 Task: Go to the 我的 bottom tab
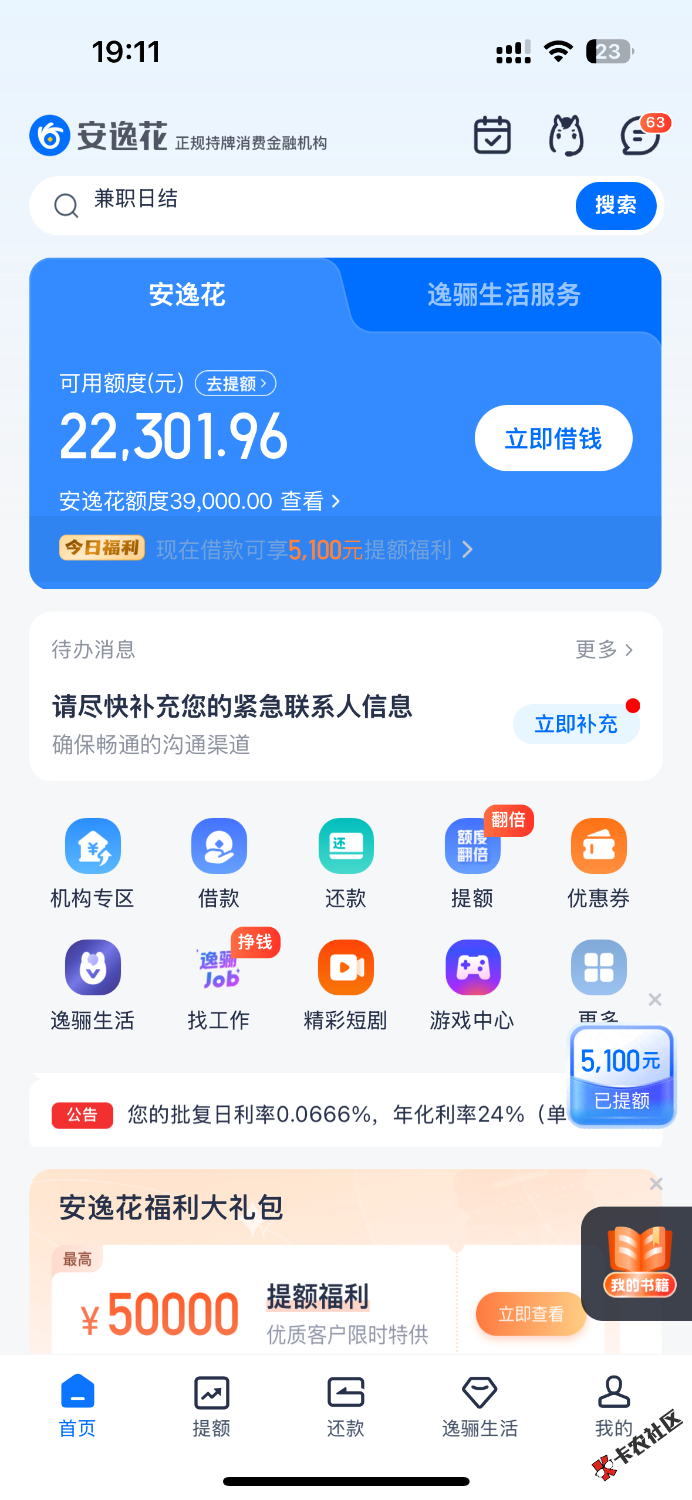tap(613, 1406)
